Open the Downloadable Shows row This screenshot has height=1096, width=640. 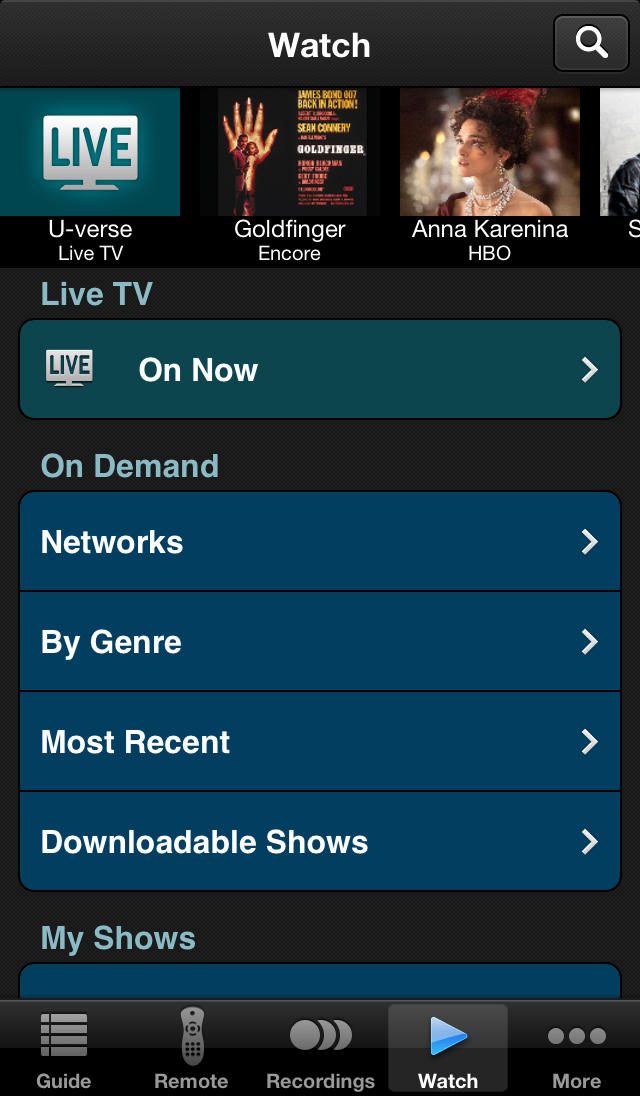pyautogui.click(x=320, y=842)
